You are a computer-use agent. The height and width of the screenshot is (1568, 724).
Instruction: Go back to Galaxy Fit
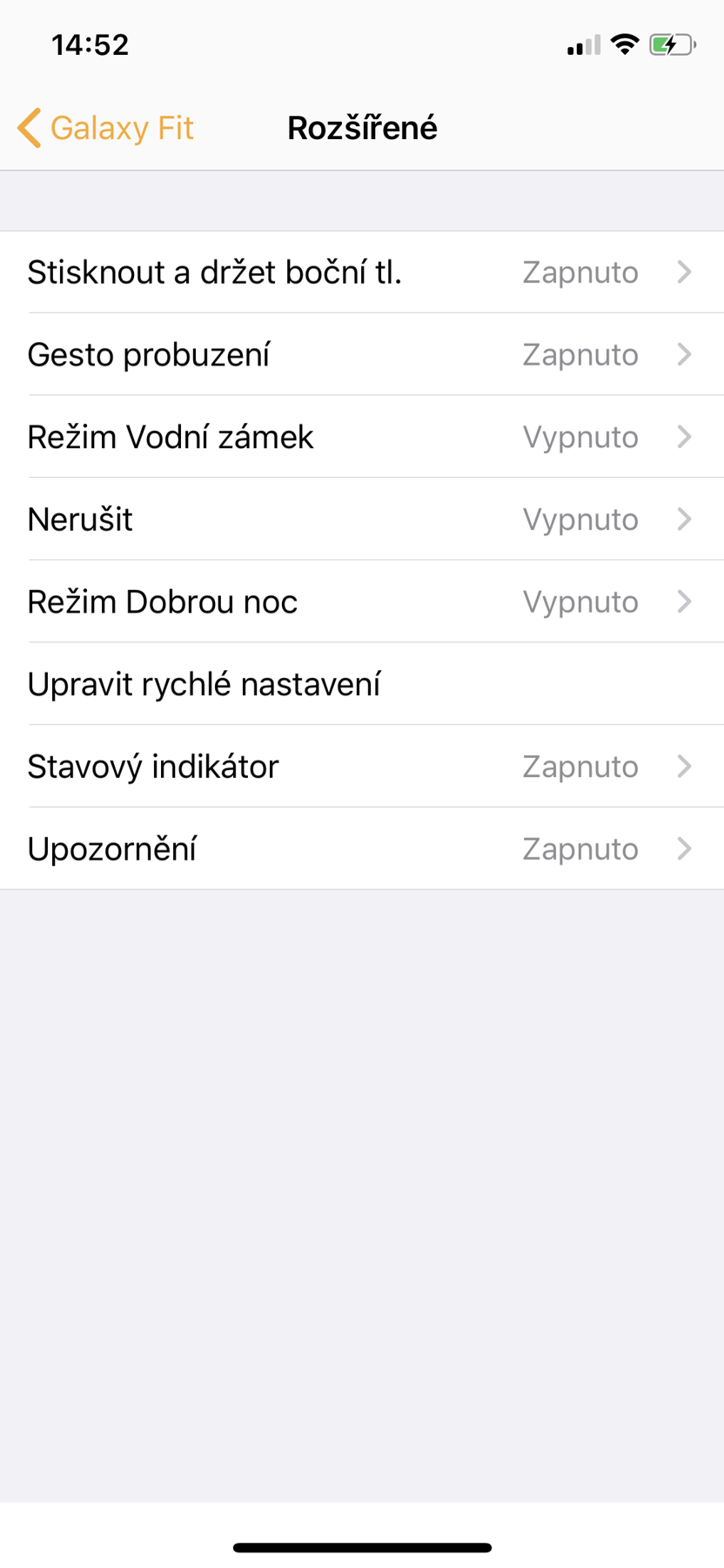pos(105,128)
